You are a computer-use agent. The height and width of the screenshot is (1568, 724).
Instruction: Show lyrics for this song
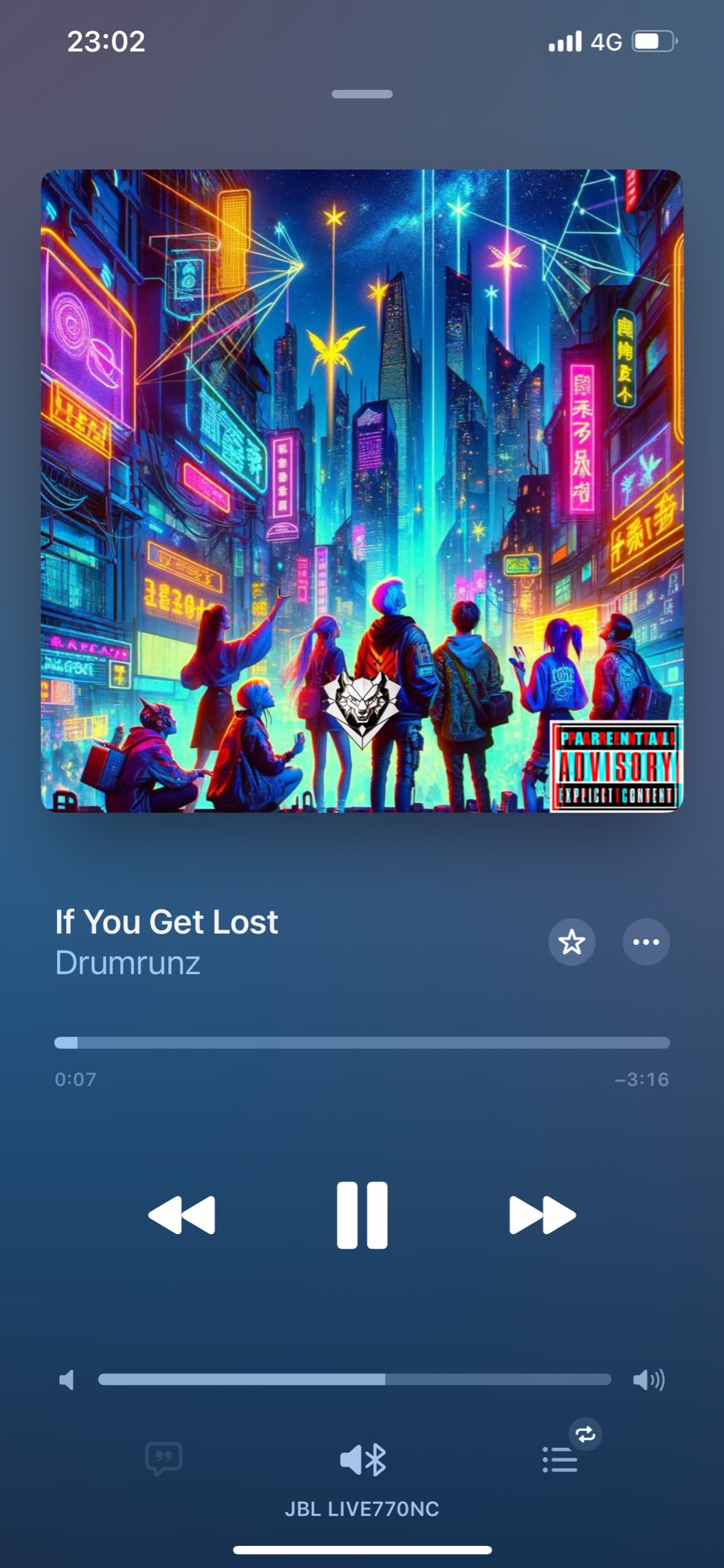point(163,1459)
